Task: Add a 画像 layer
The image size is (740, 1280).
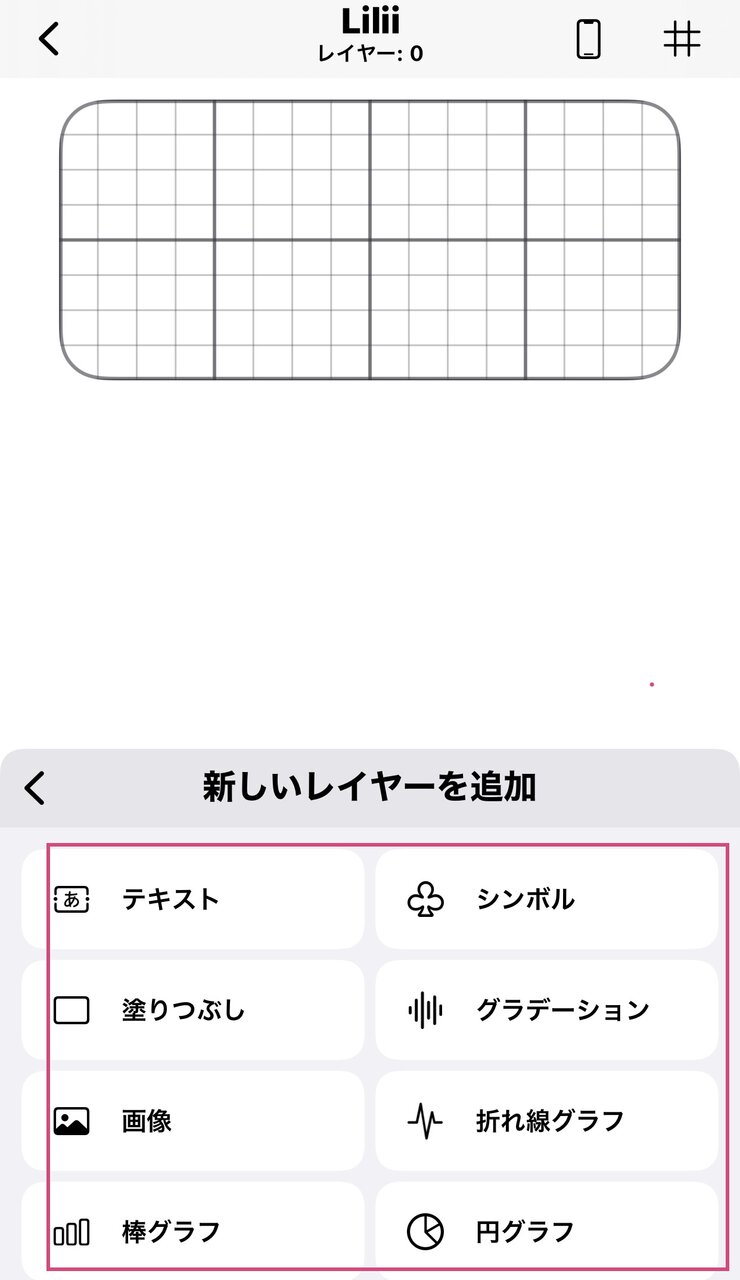Action: (x=192, y=1121)
